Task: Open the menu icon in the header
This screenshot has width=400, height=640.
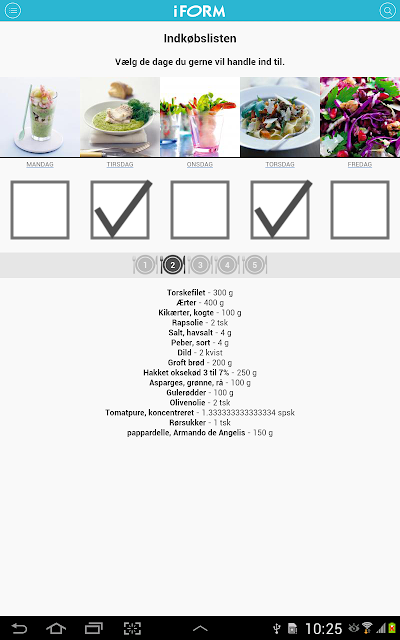Action: coord(12,10)
